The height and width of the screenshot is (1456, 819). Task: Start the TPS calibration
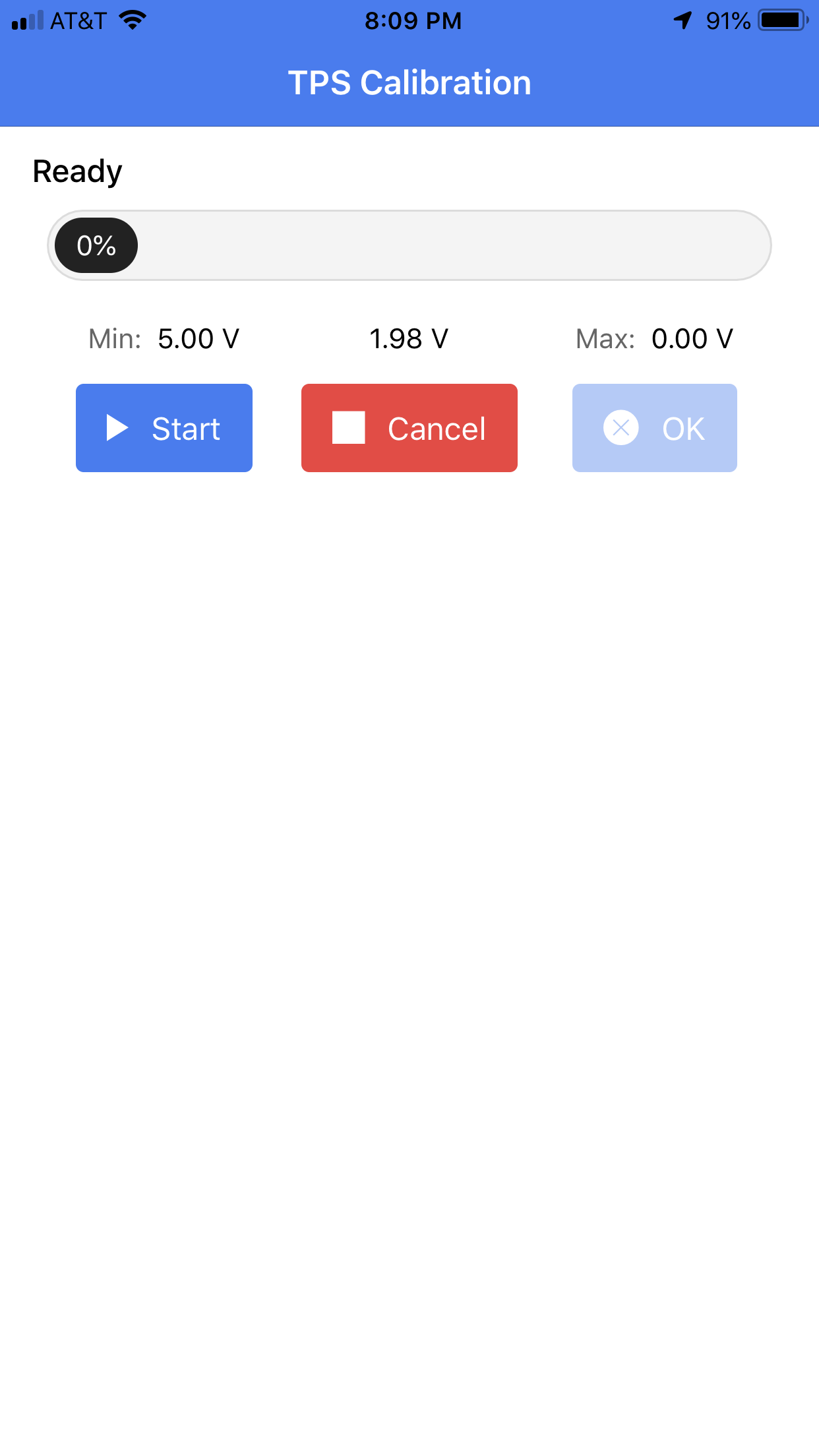coord(164,428)
